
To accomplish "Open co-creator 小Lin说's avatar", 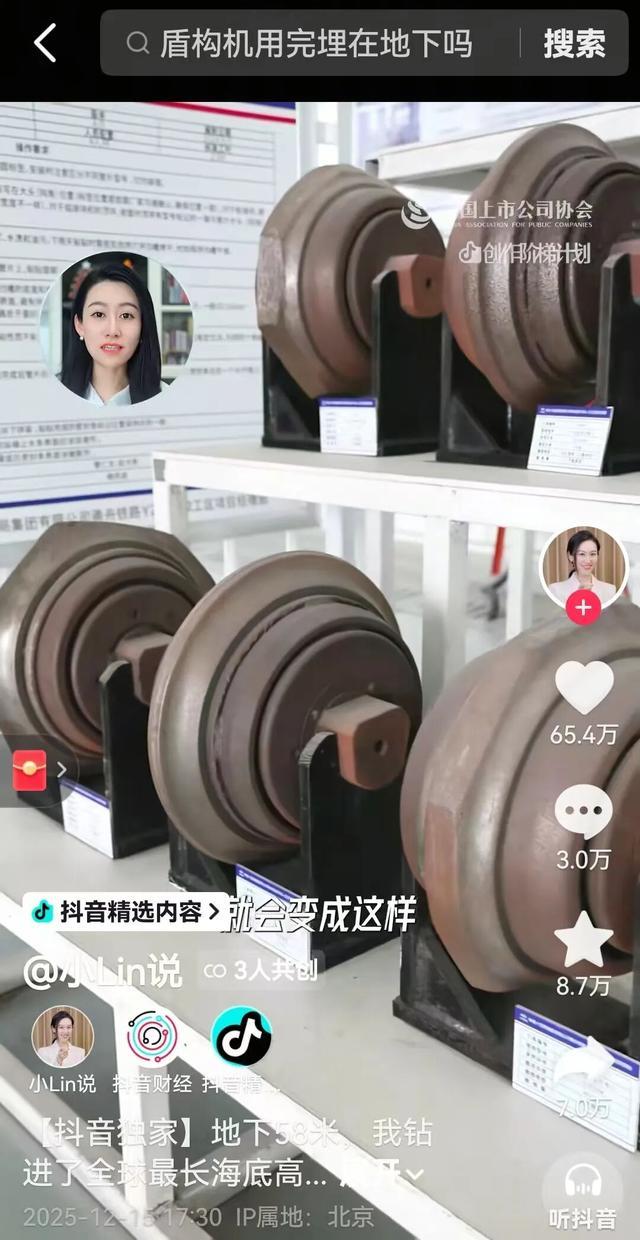I will [63, 1037].
